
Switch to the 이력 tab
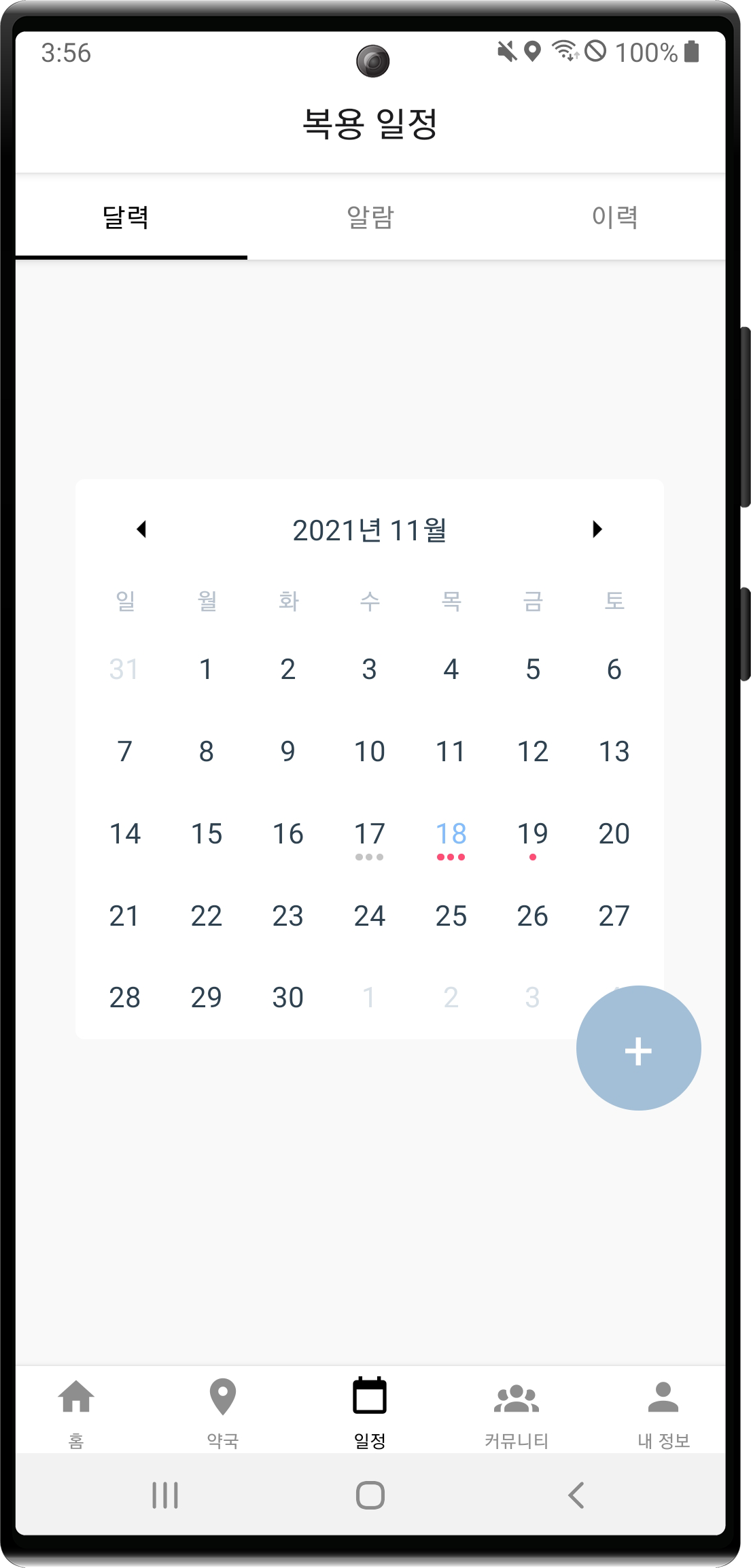pos(614,217)
